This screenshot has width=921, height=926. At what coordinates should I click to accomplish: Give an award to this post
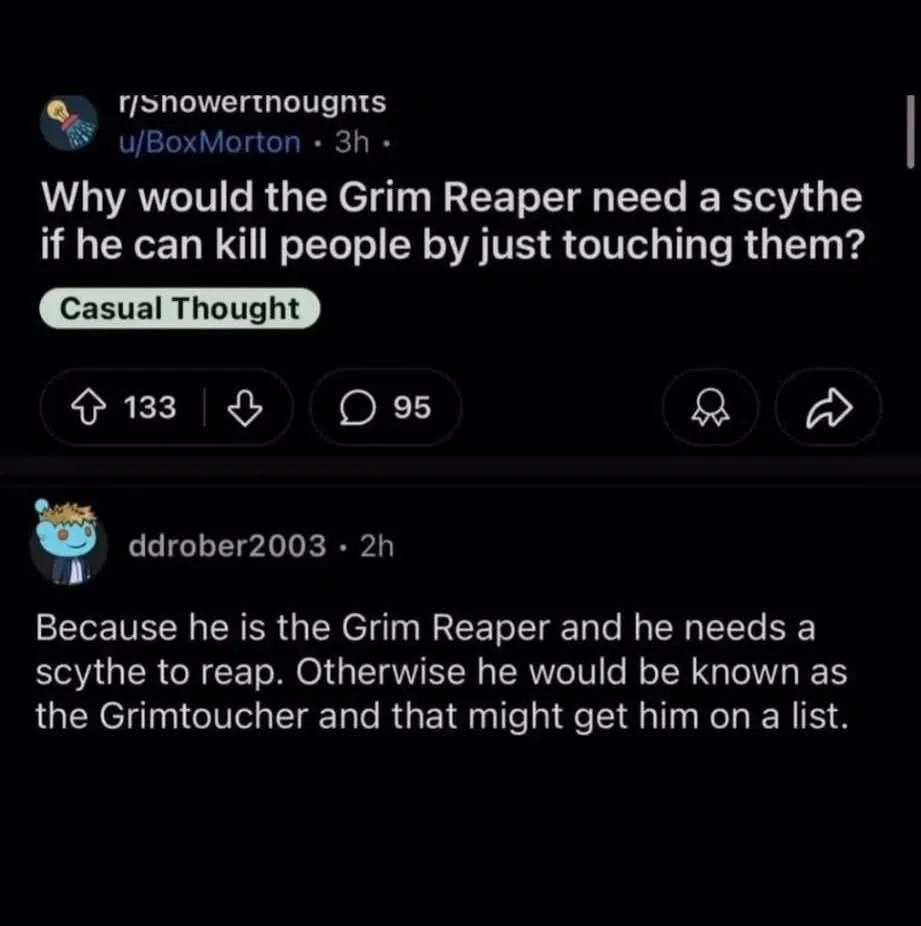pos(710,407)
